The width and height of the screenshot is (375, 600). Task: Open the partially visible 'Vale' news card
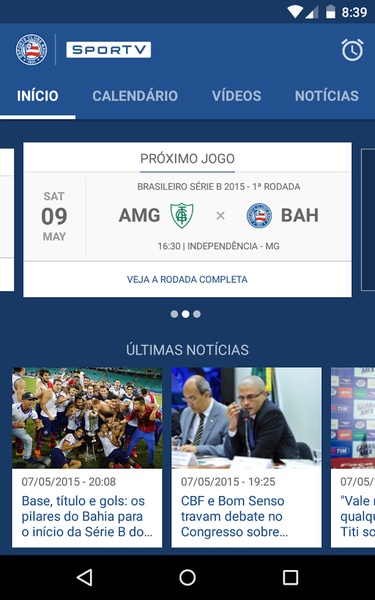pos(353,457)
